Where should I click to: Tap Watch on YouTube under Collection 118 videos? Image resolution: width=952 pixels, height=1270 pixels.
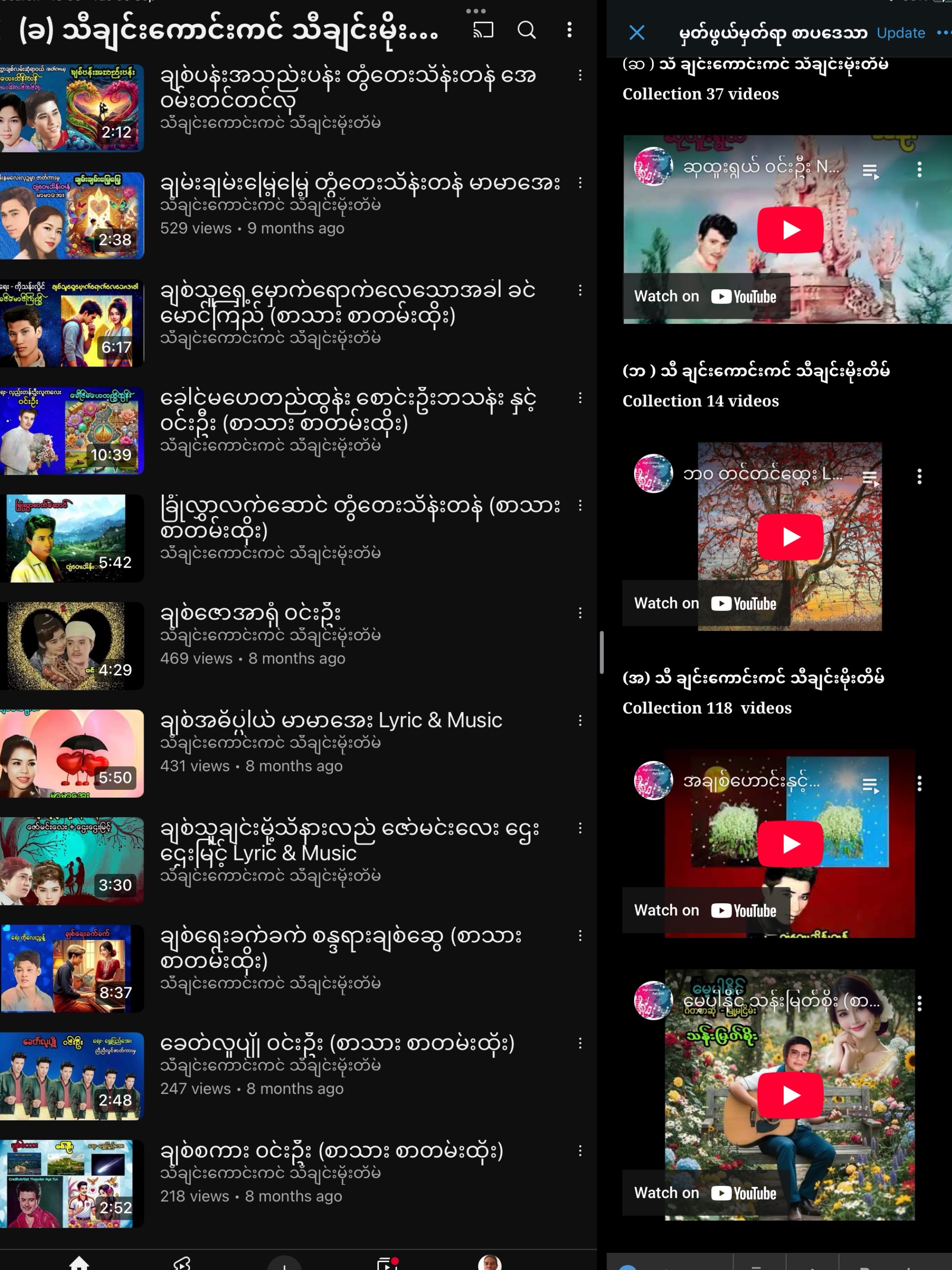(x=706, y=910)
